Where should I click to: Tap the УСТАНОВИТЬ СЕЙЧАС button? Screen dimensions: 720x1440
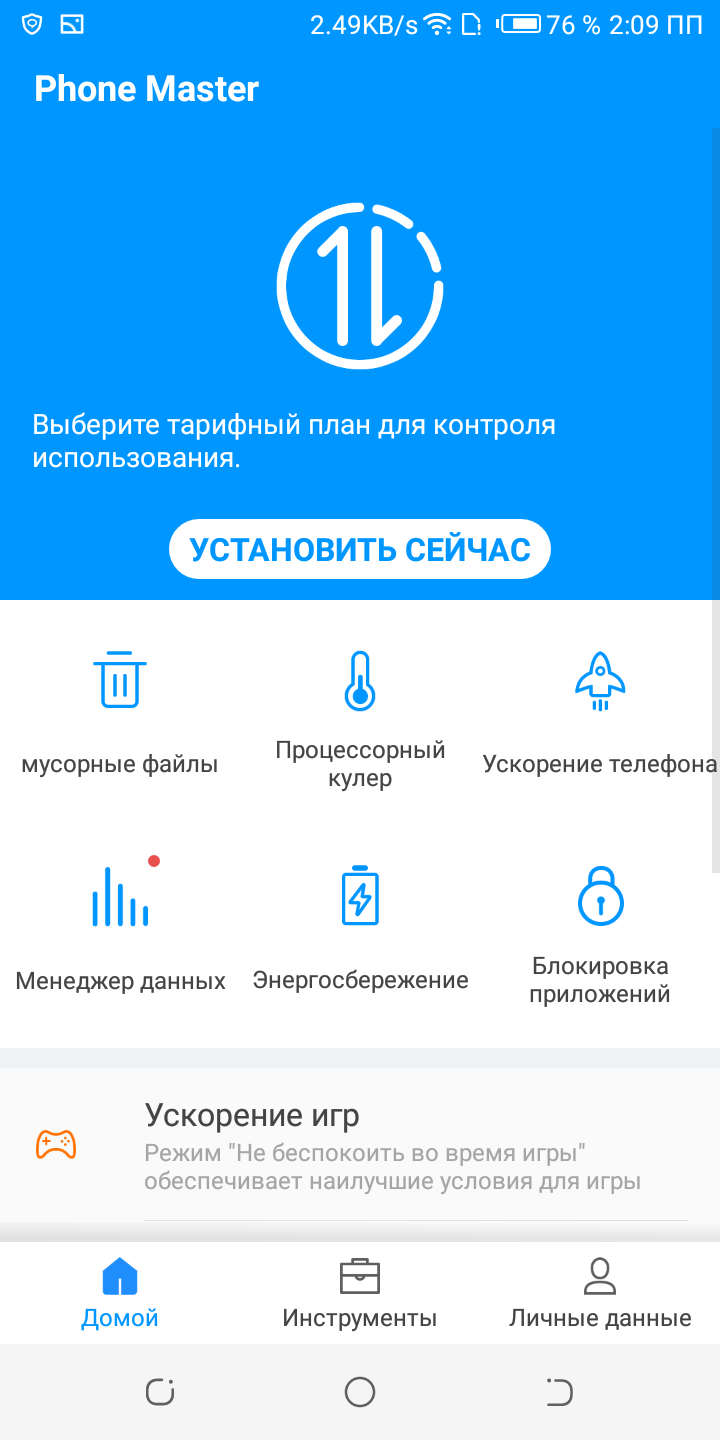tap(360, 549)
